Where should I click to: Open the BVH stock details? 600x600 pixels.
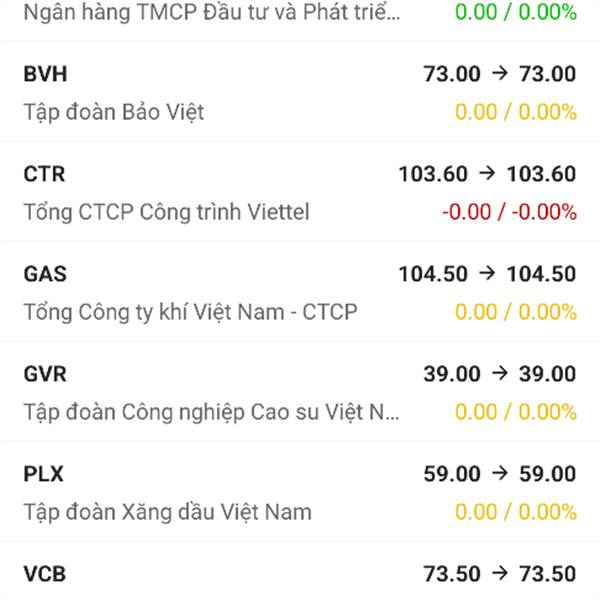pos(300,92)
